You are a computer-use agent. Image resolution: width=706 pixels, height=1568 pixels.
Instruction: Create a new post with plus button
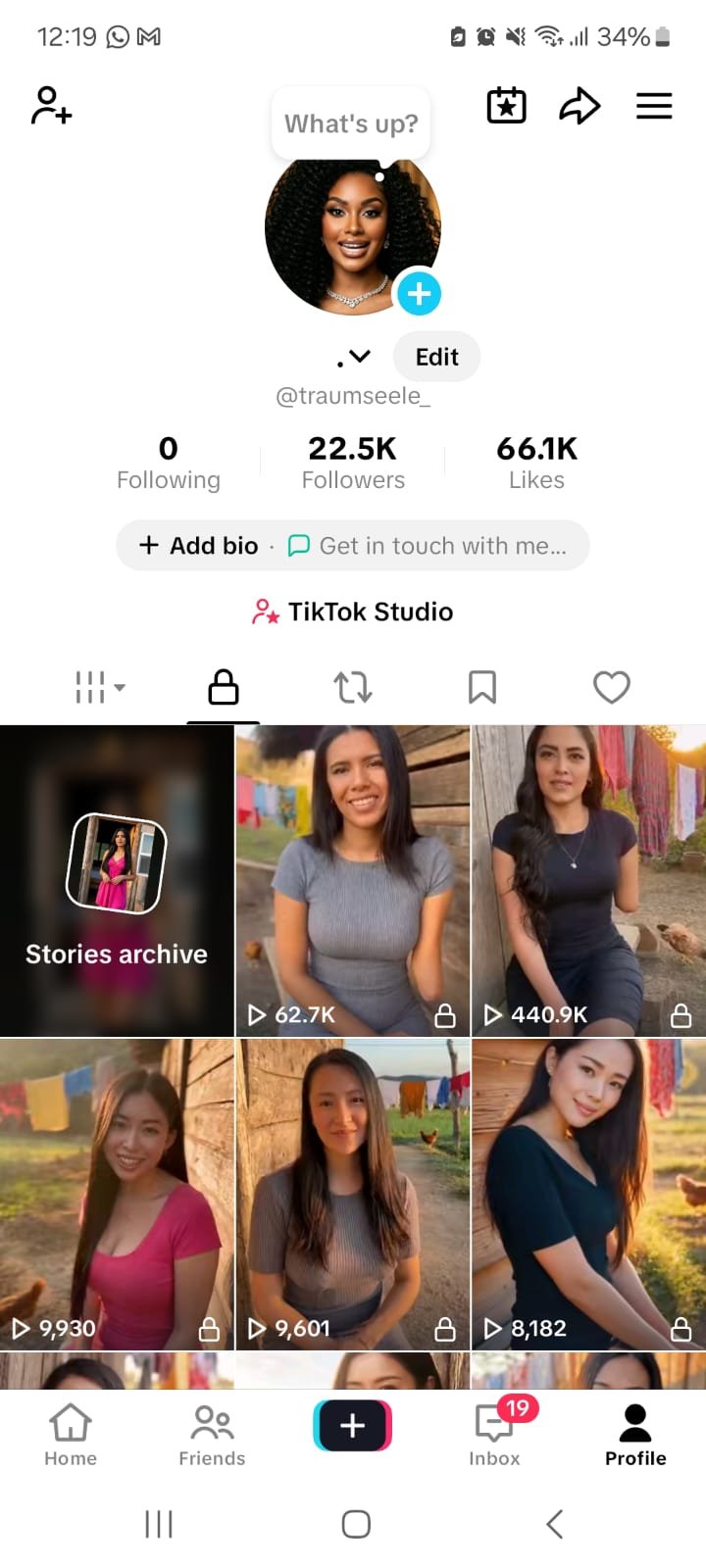click(x=353, y=1426)
